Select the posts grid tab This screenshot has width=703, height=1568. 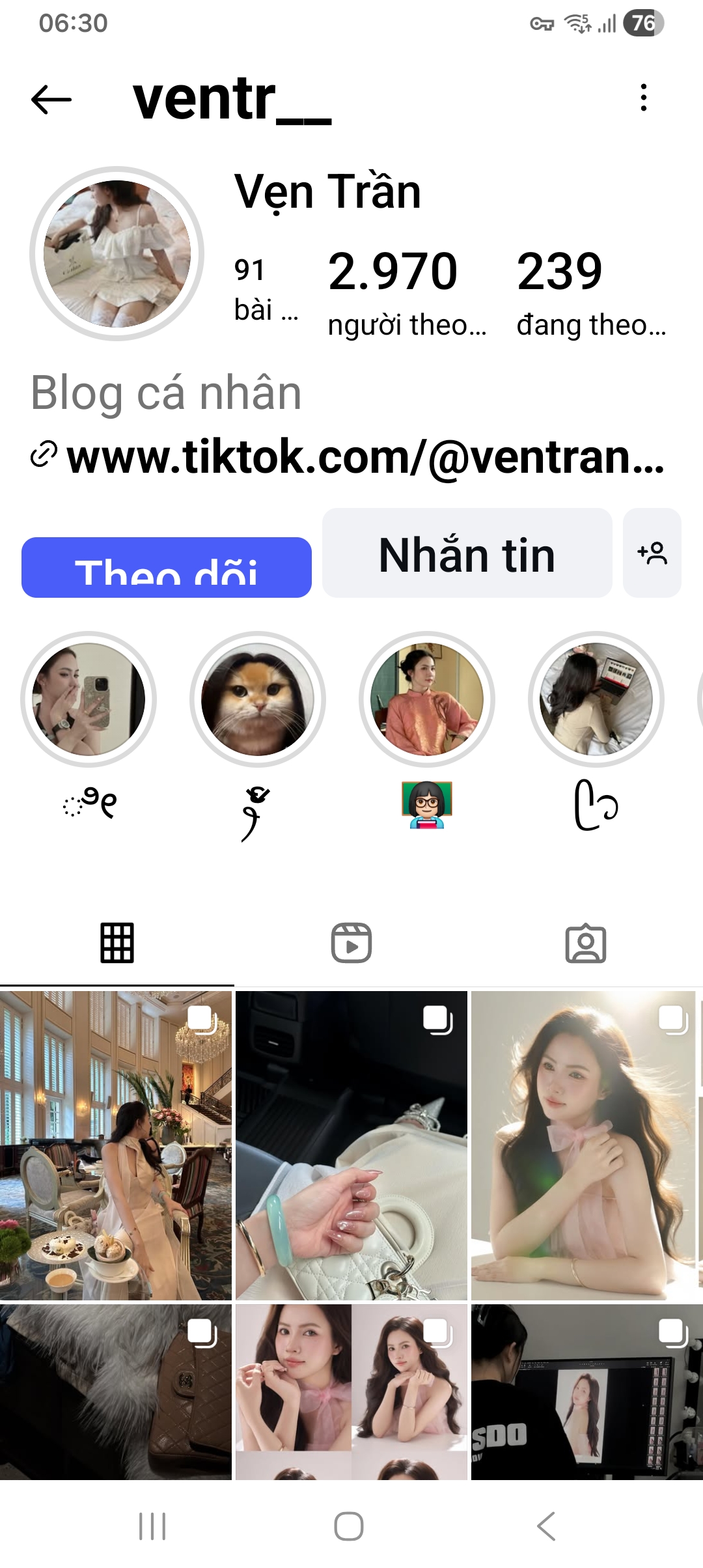point(117,942)
